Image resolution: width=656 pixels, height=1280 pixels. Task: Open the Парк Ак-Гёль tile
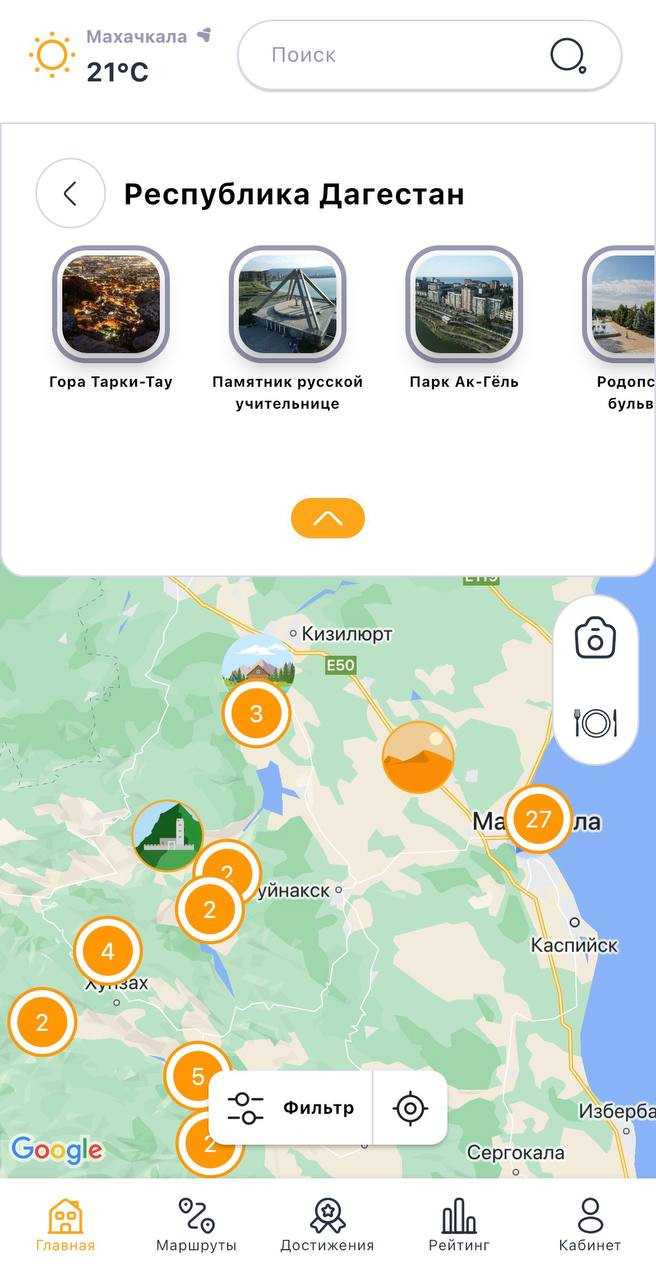coord(464,304)
